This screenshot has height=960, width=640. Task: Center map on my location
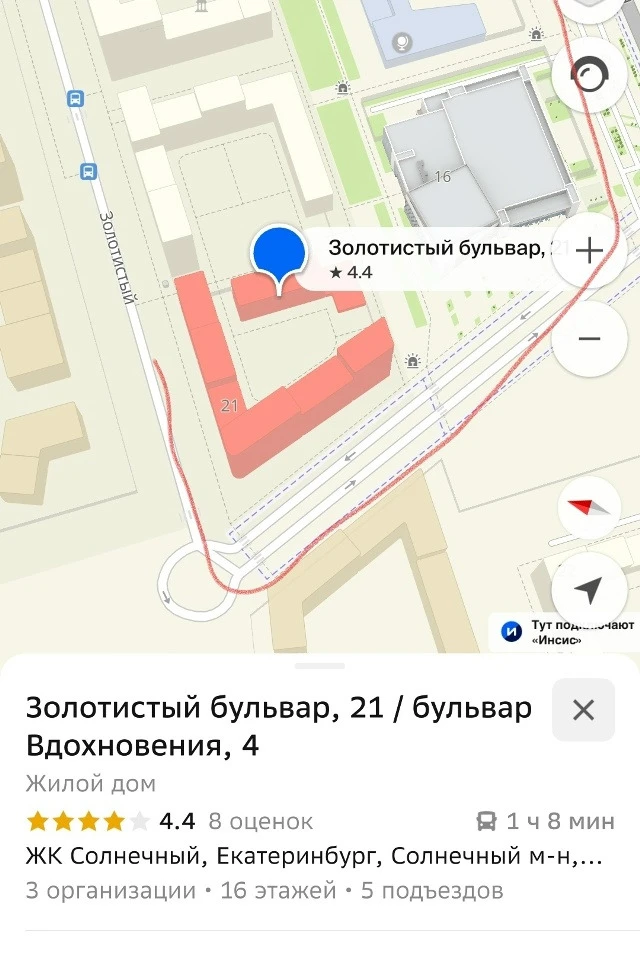coord(589,590)
